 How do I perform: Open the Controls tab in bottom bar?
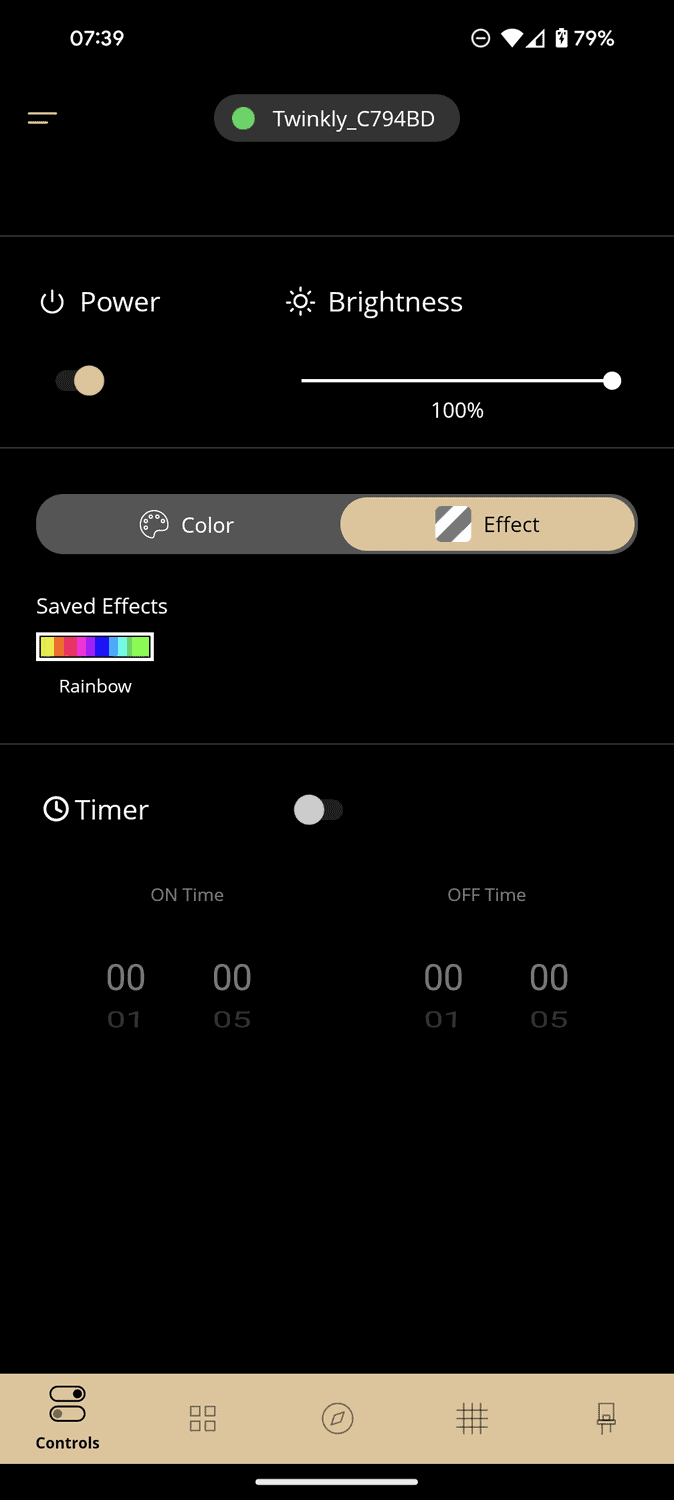pyautogui.click(x=67, y=1417)
